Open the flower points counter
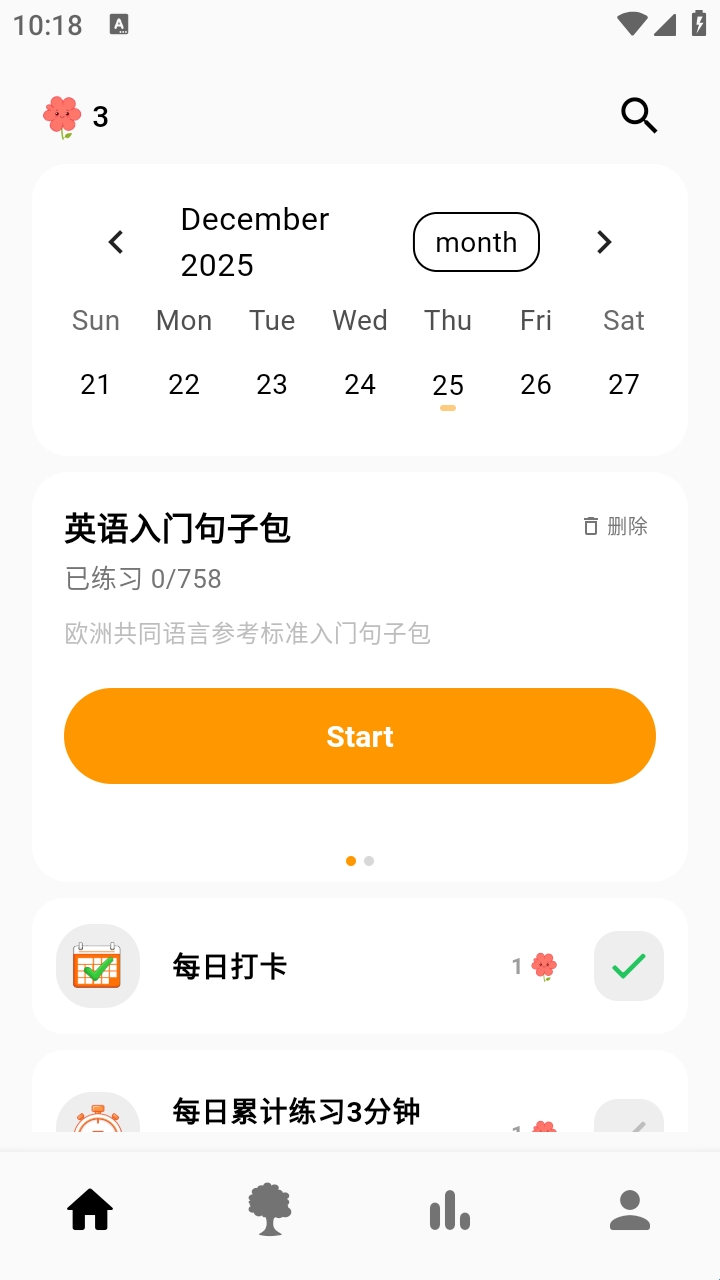 (76, 117)
